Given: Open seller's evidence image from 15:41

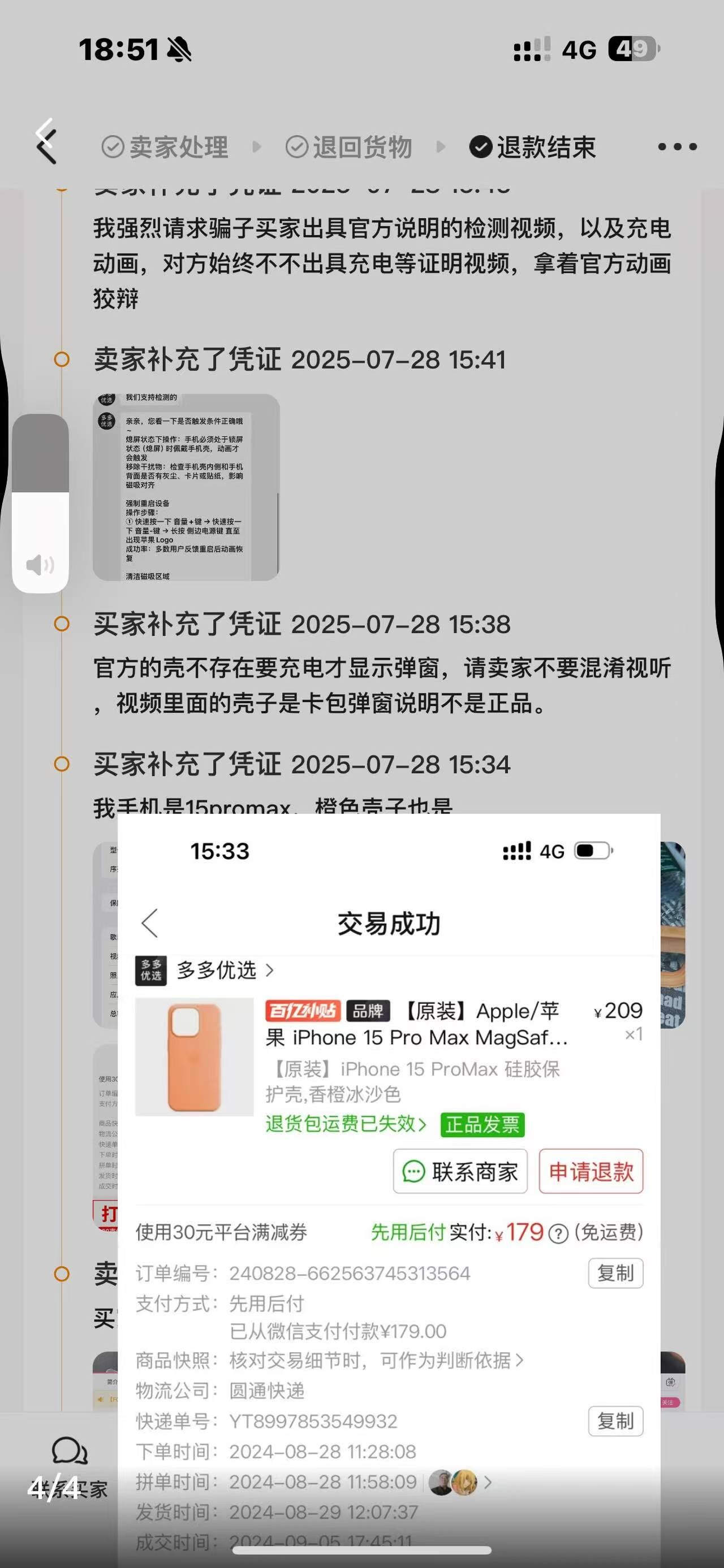Looking at the screenshot, I should (x=186, y=487).
